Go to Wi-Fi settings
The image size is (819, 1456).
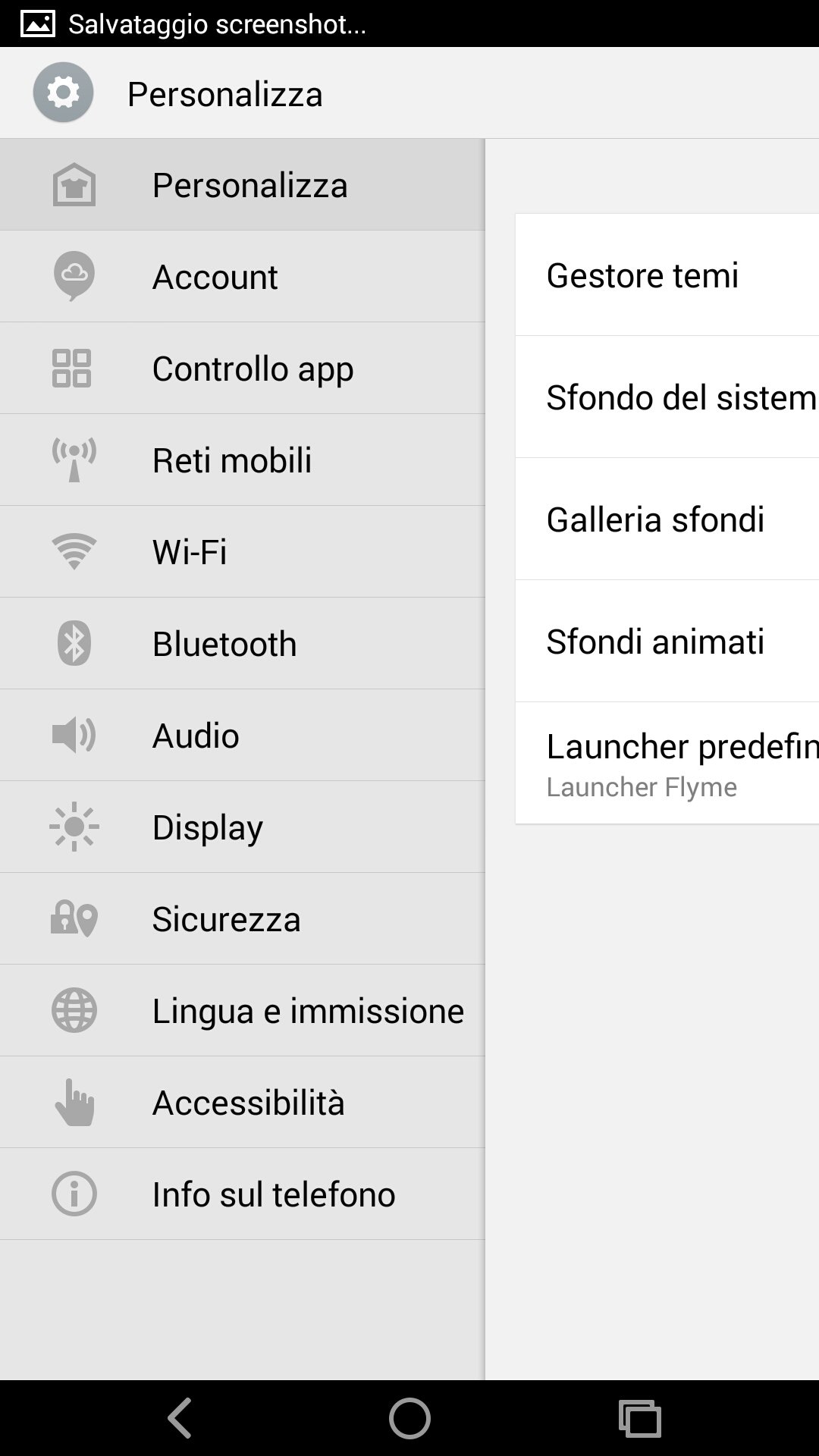click(x=243, y=552)
